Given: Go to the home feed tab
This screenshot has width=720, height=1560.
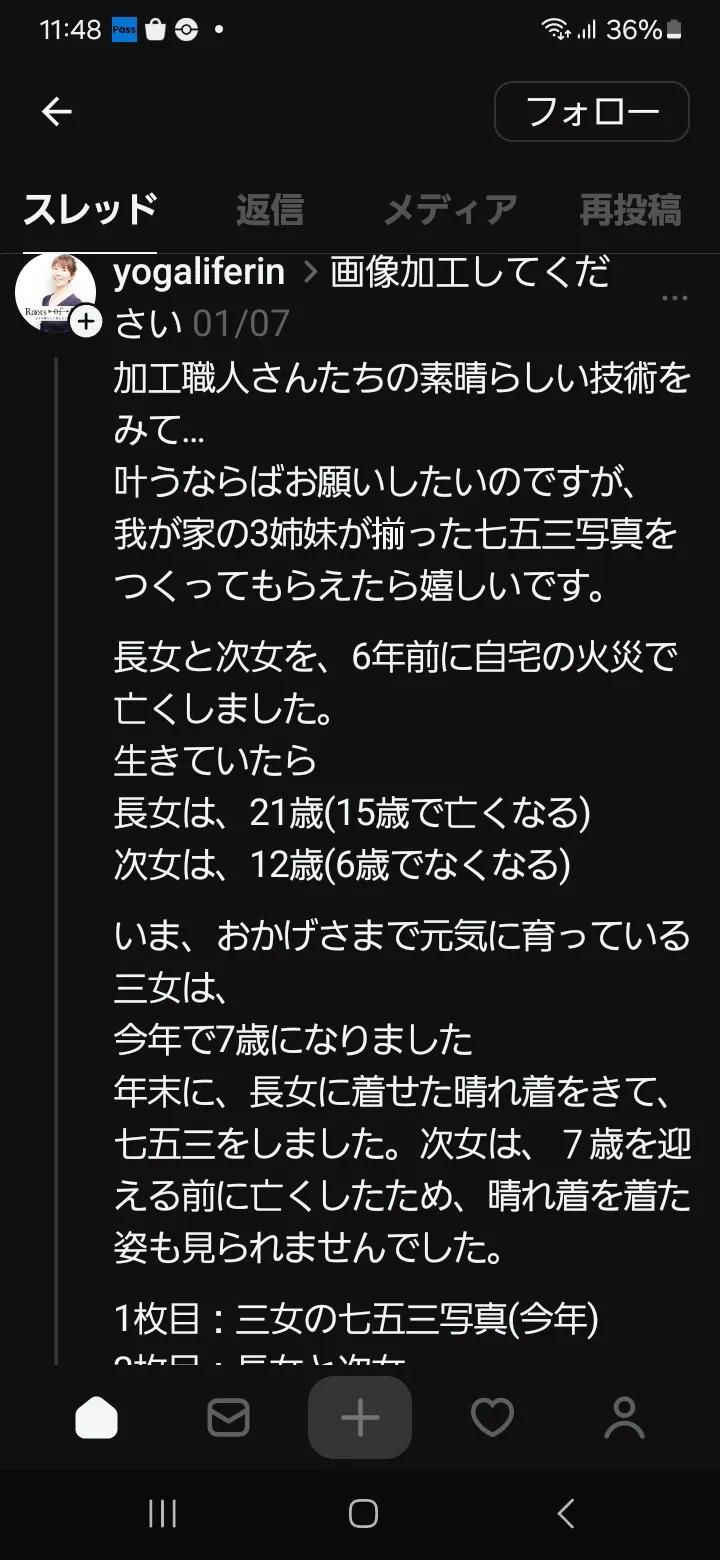Looking at the screenshot, I should tap(97, 1418).
